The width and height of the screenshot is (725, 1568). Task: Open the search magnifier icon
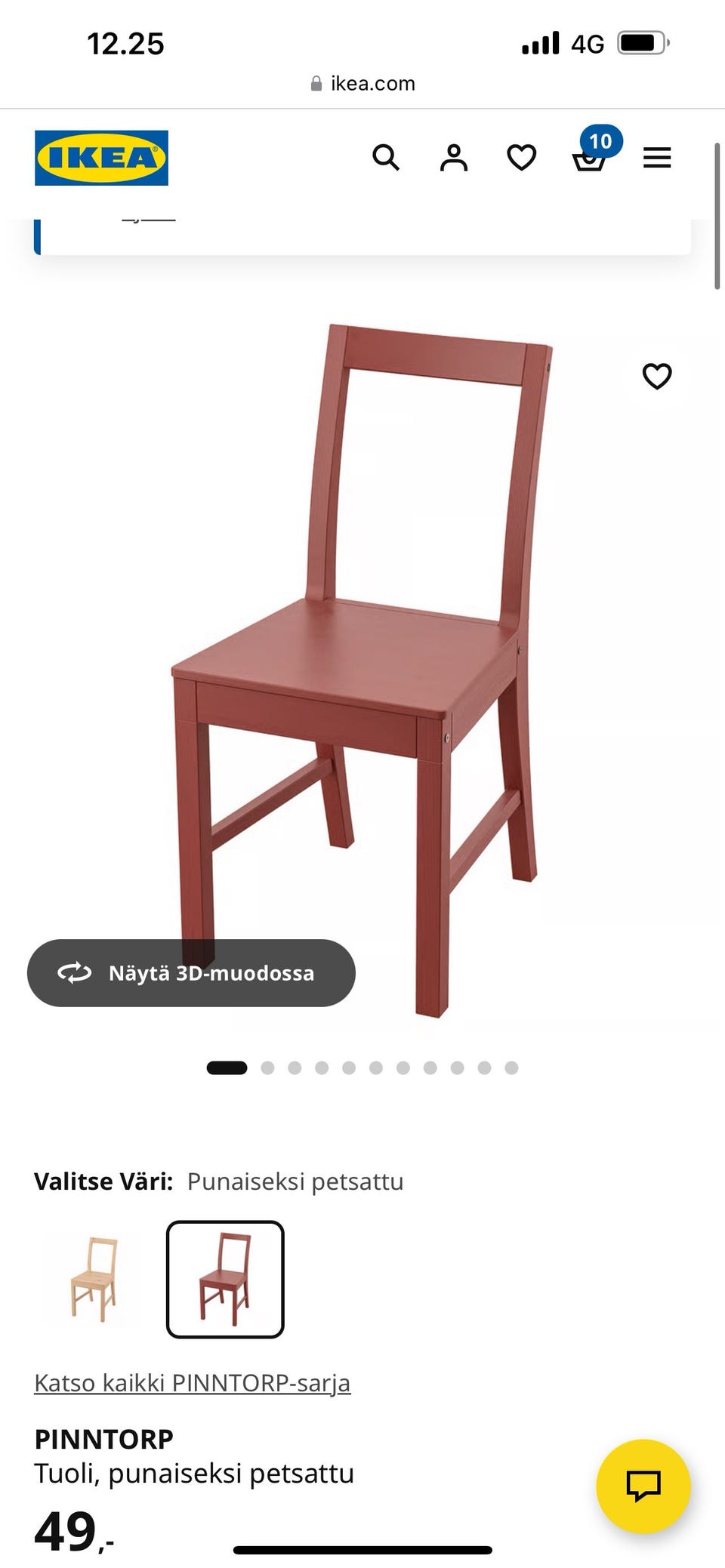click(386, 158)
